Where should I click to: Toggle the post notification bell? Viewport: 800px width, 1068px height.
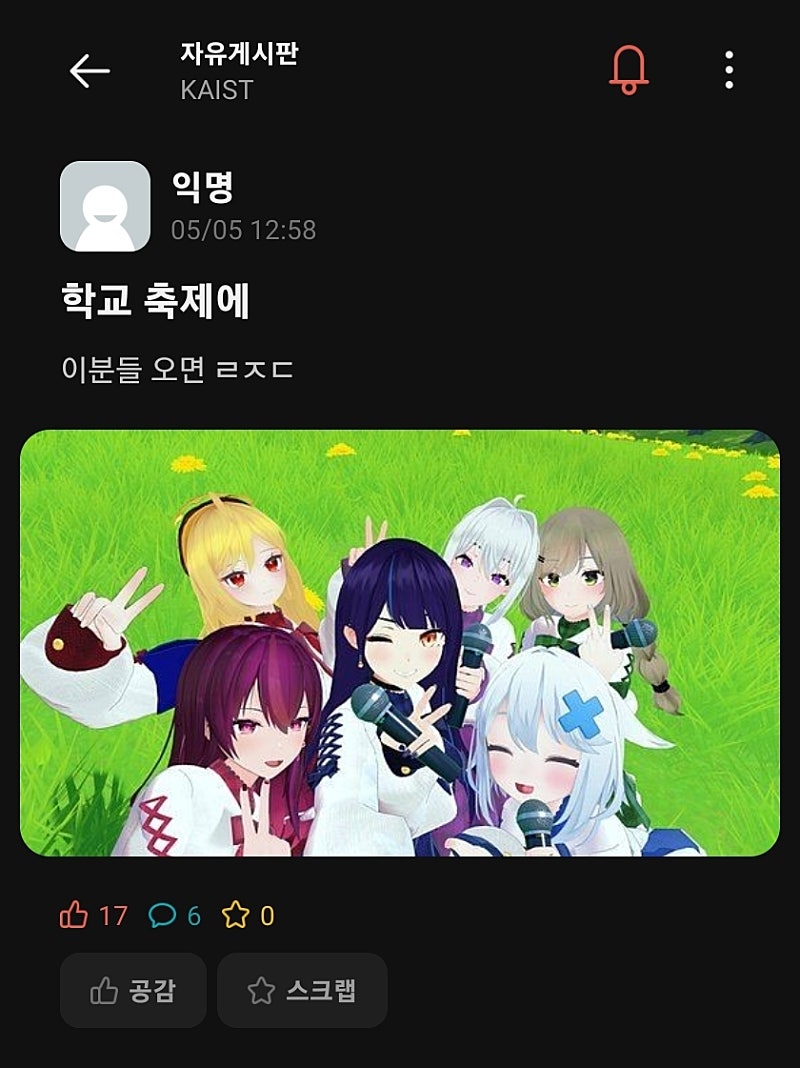click(x=629, y=70)
